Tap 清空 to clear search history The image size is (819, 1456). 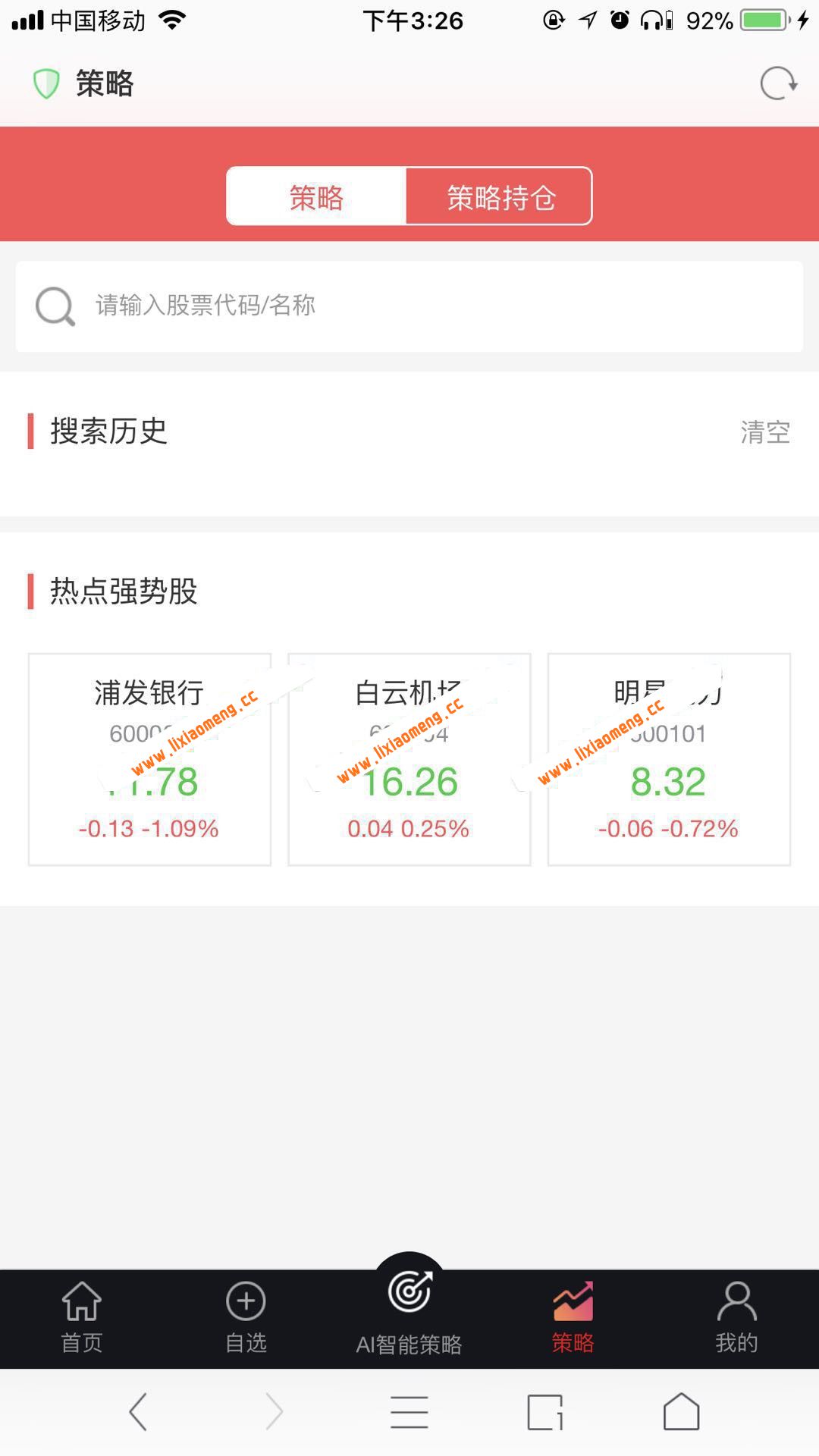tap(766, 432)
